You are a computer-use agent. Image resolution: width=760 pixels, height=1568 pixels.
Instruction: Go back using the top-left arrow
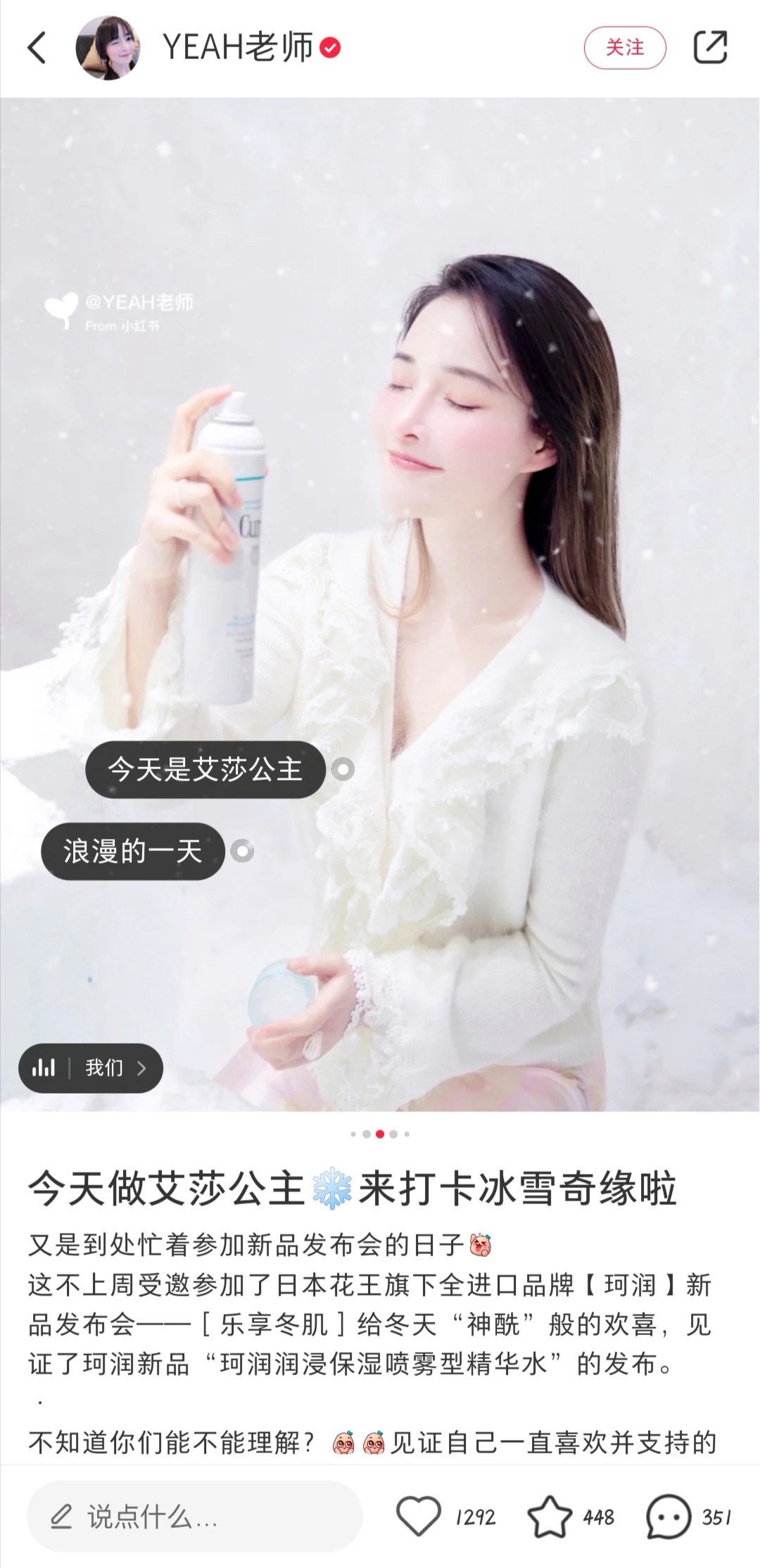coord(37,48)
